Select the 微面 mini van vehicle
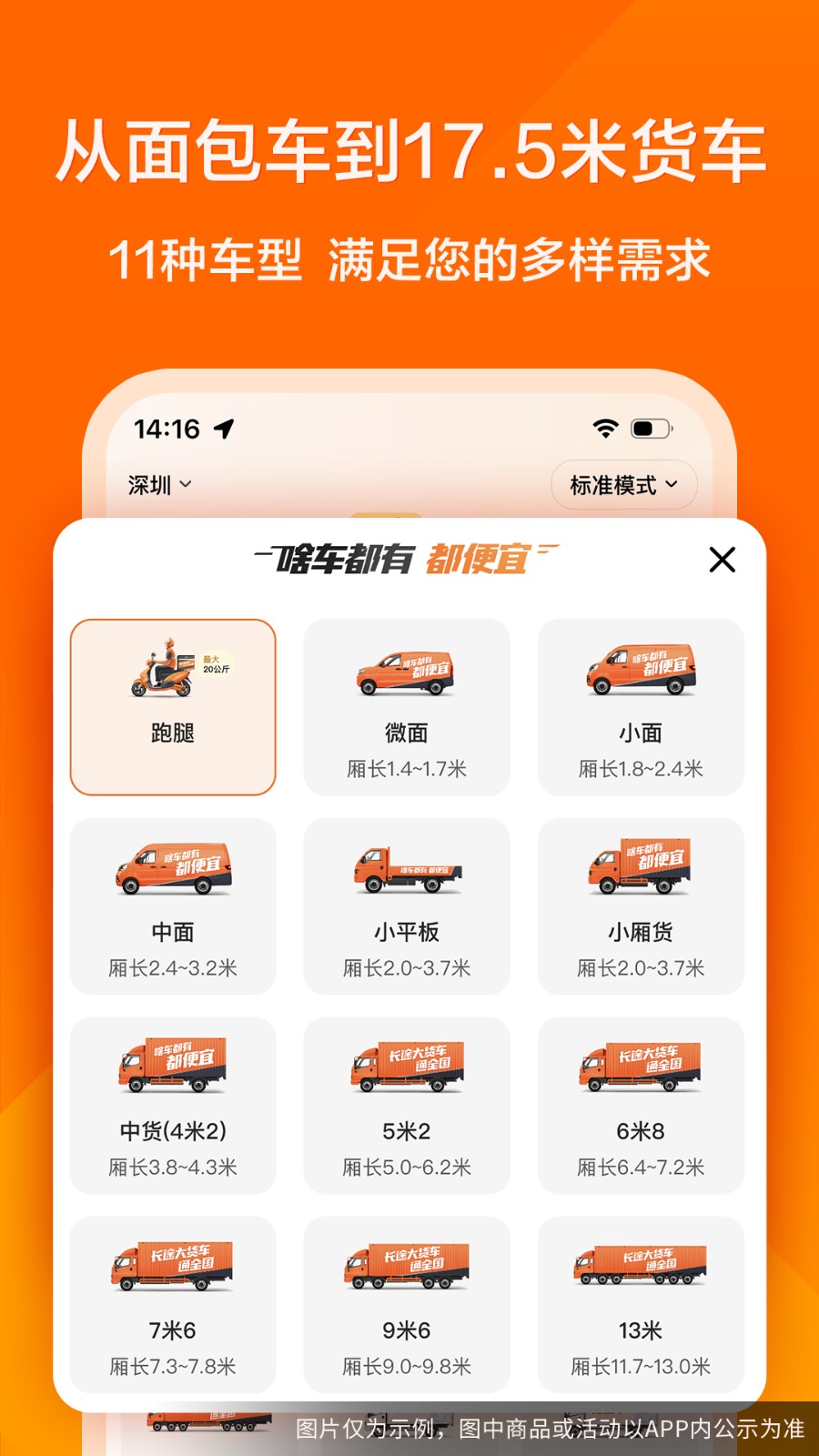819x1456 pixels. click(x=407, y=705)
